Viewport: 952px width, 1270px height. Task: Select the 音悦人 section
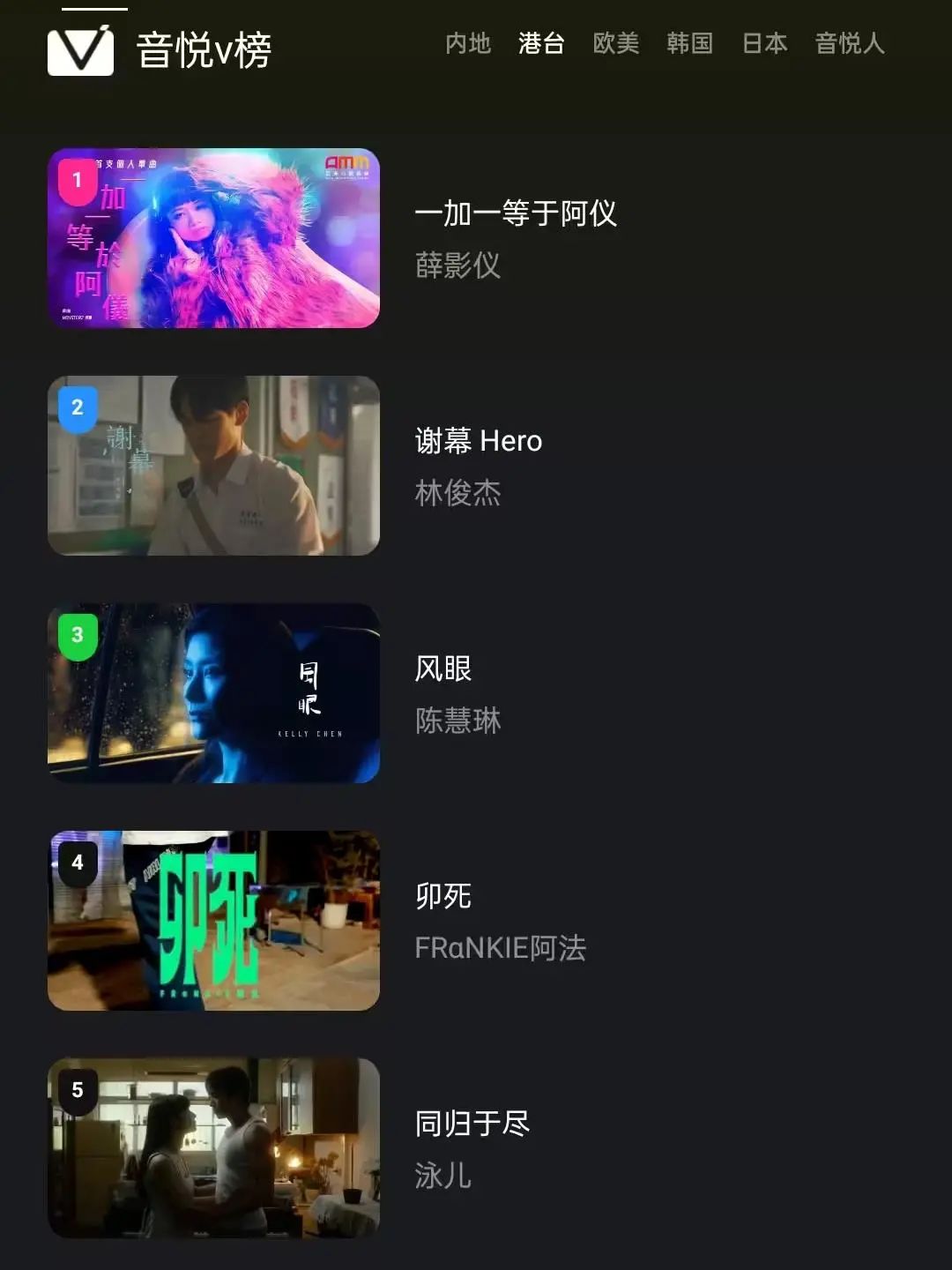(x=848, y=44)
